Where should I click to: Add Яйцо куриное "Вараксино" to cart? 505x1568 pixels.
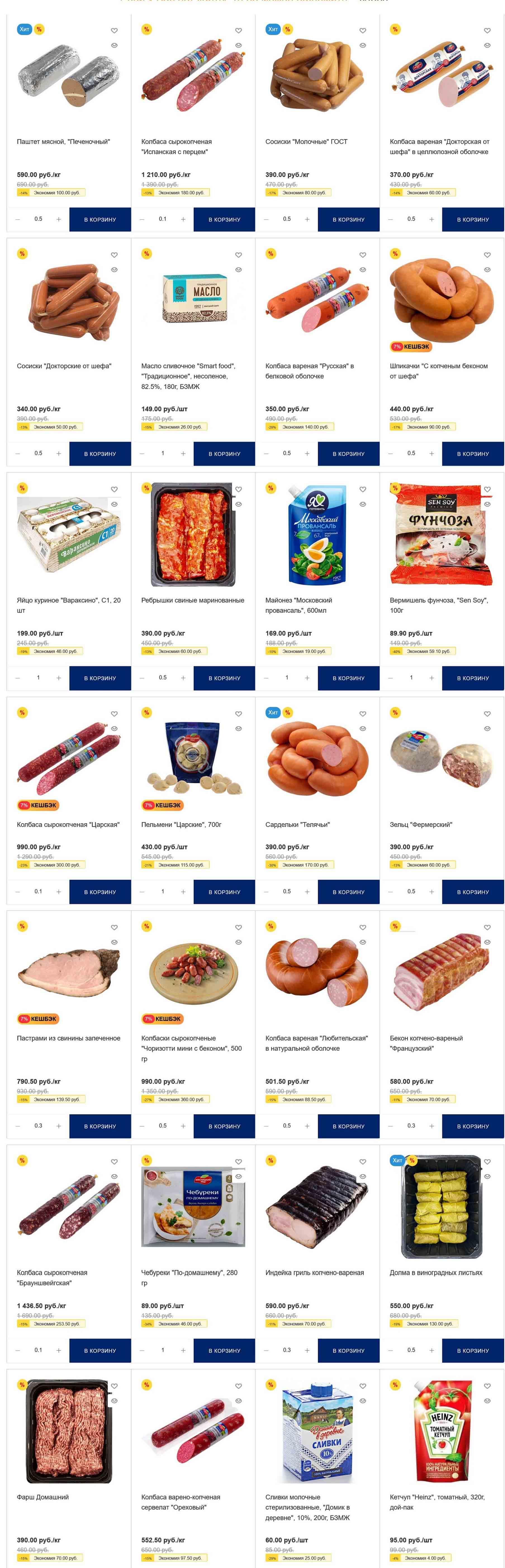coord(100,678)
